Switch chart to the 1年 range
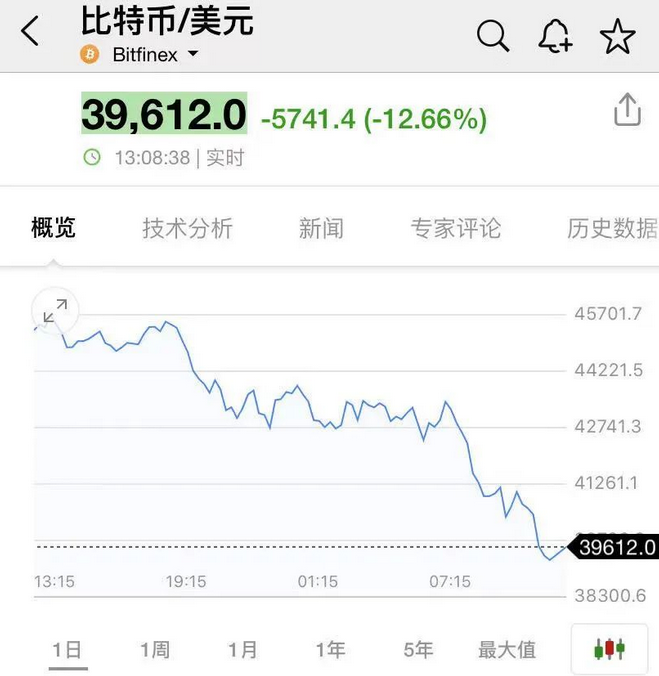Screen dimensions: 659x676 330,650
